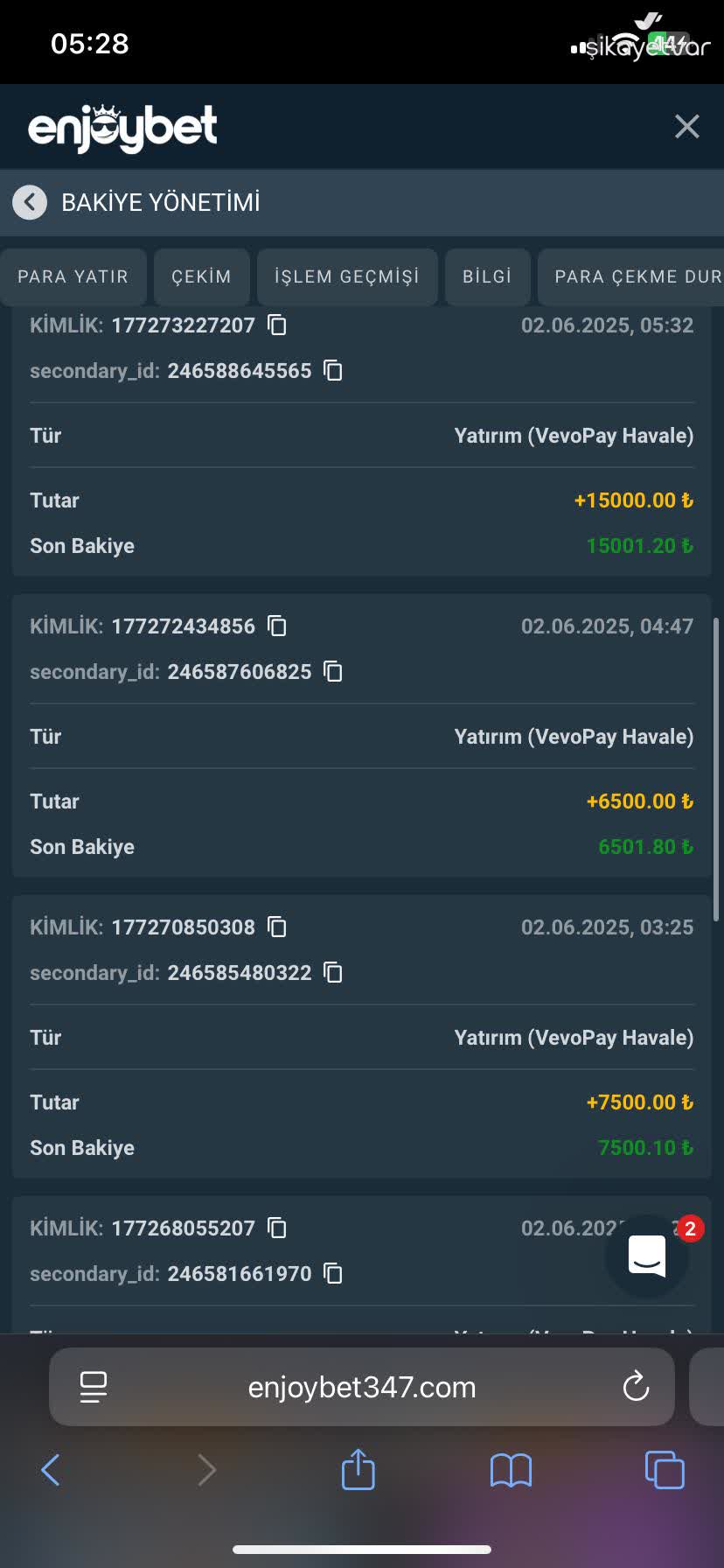Copy secondary_id 246587606825
724x1568 pixels.
coord(332,671)
